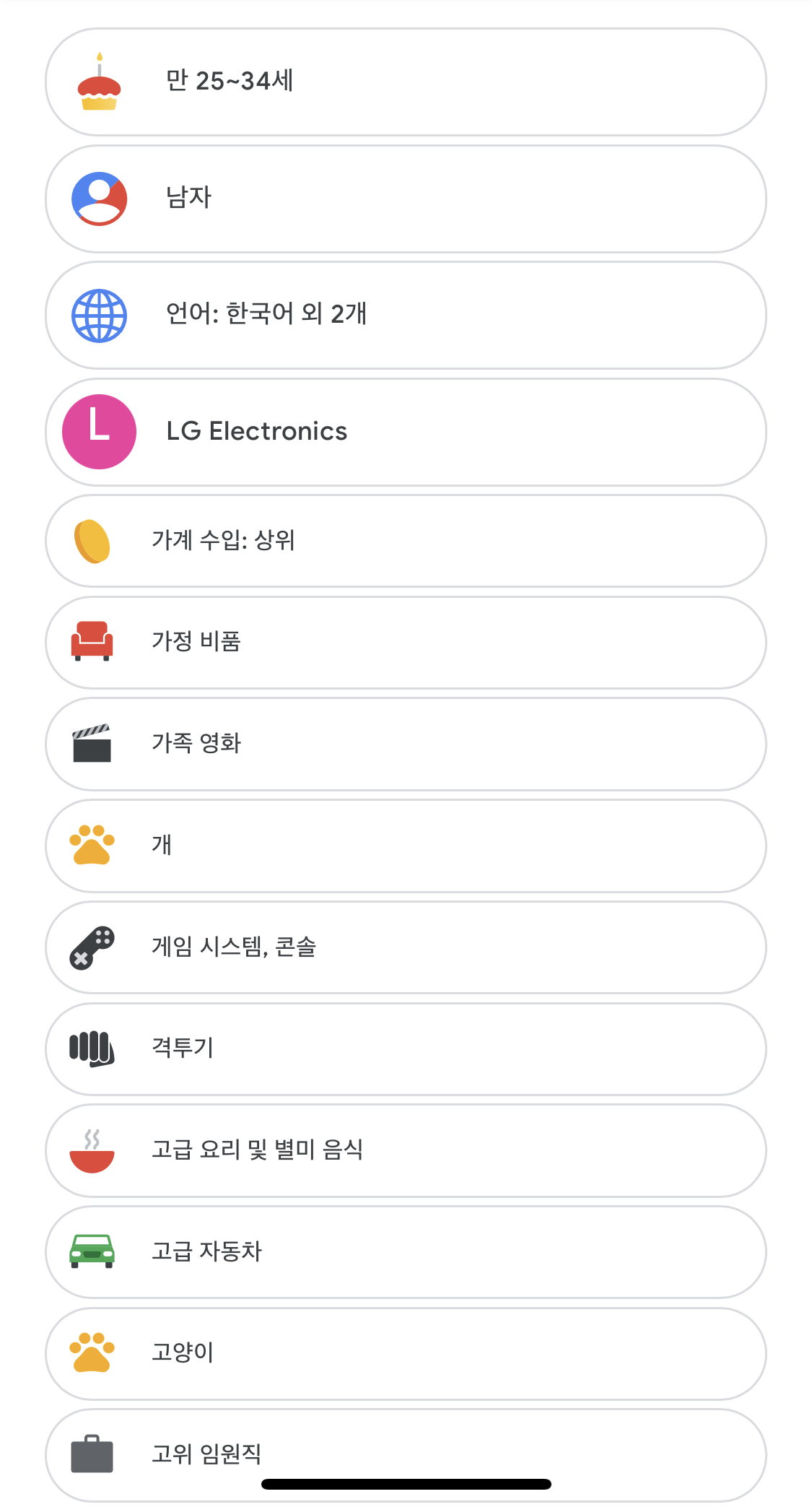Viewport: 812px width, 1507px height.
Task: Open 고급 요리 및 별미 음식
Action: click(405, 1150)
